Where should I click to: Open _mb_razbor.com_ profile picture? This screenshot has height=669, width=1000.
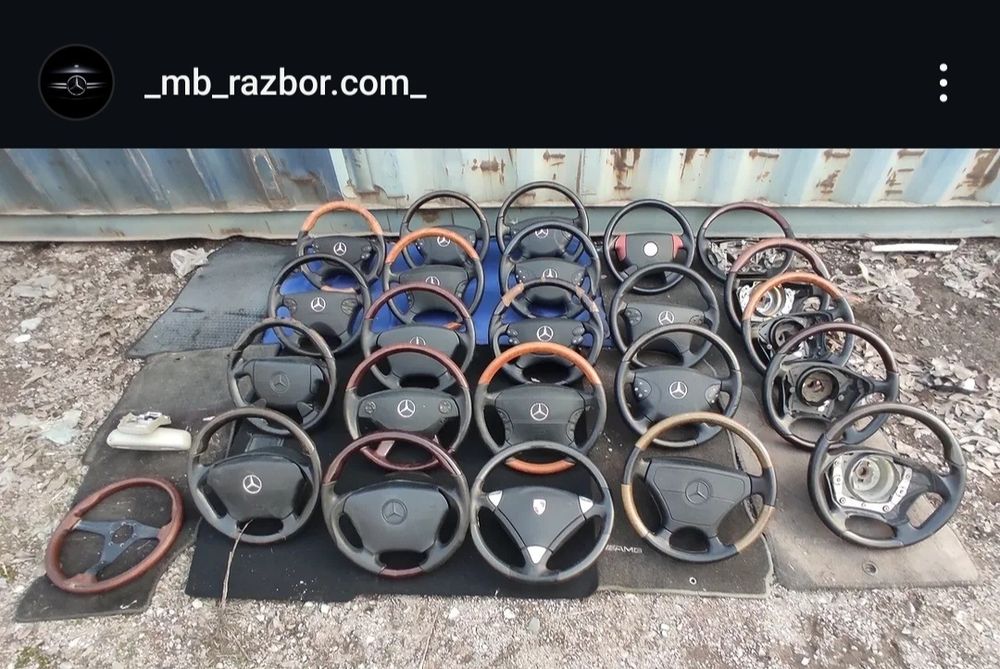[76, 83]
